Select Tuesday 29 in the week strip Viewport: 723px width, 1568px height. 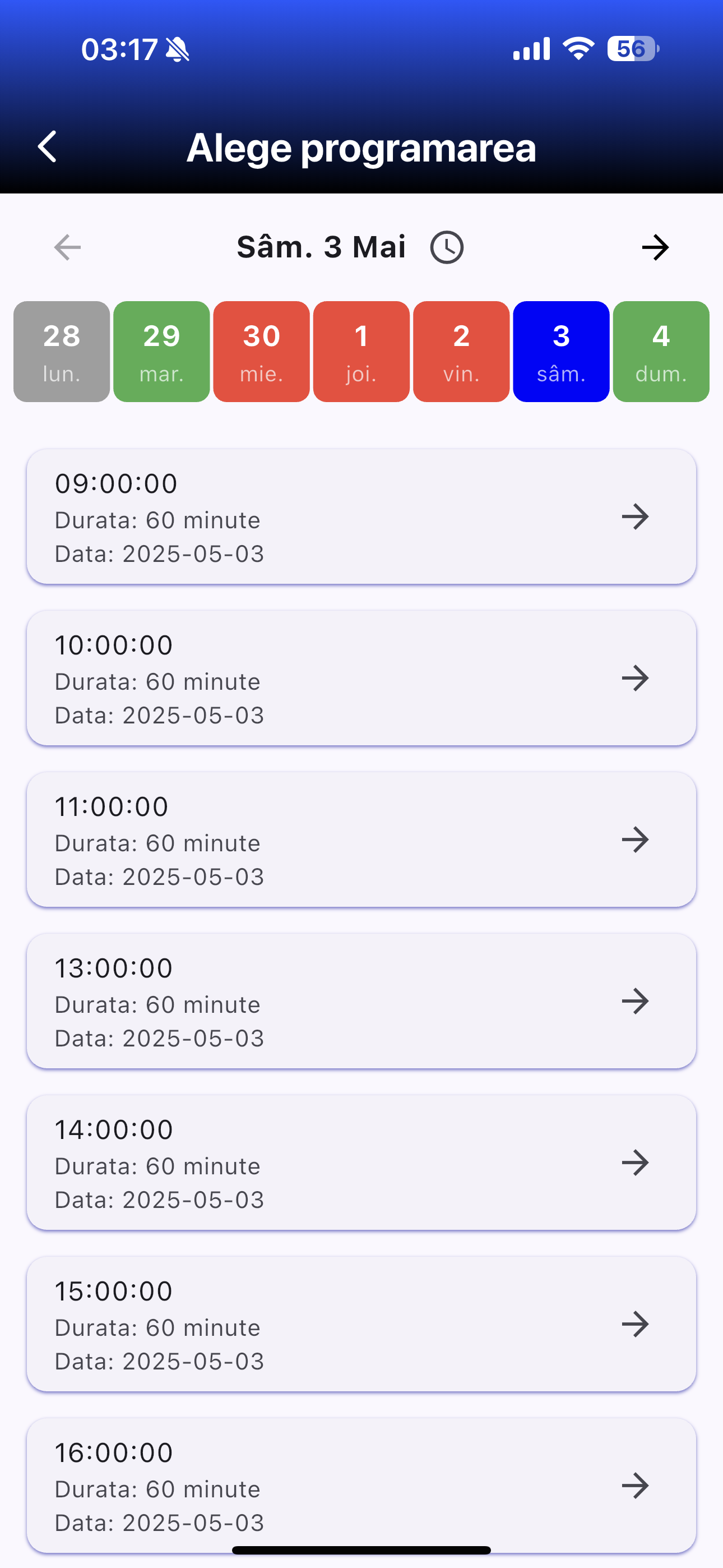click(161, 352)
